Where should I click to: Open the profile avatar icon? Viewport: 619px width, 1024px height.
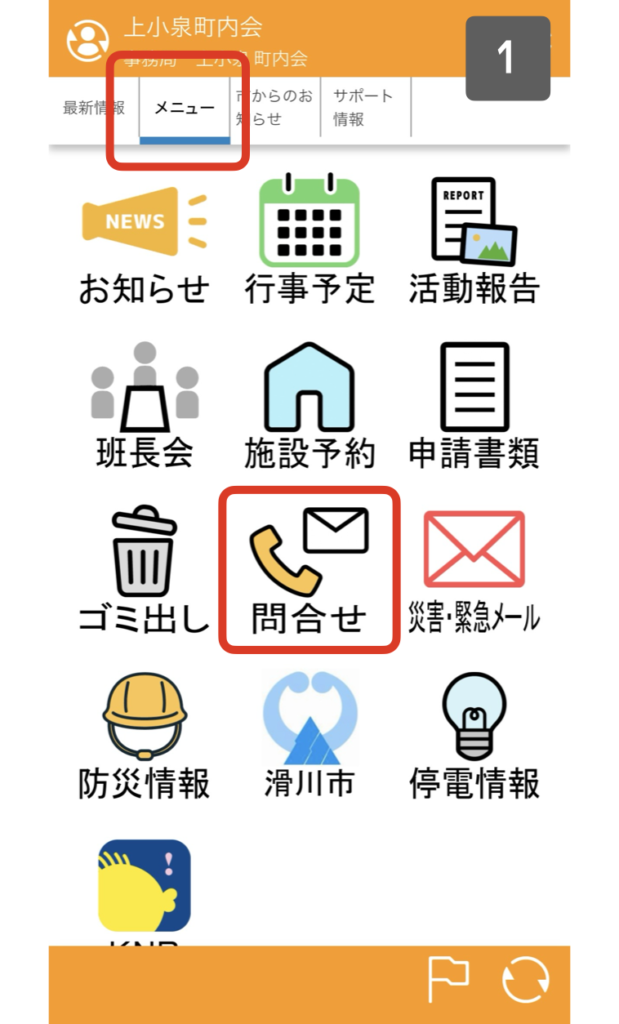pyautogui.click(x=88, y=40)
